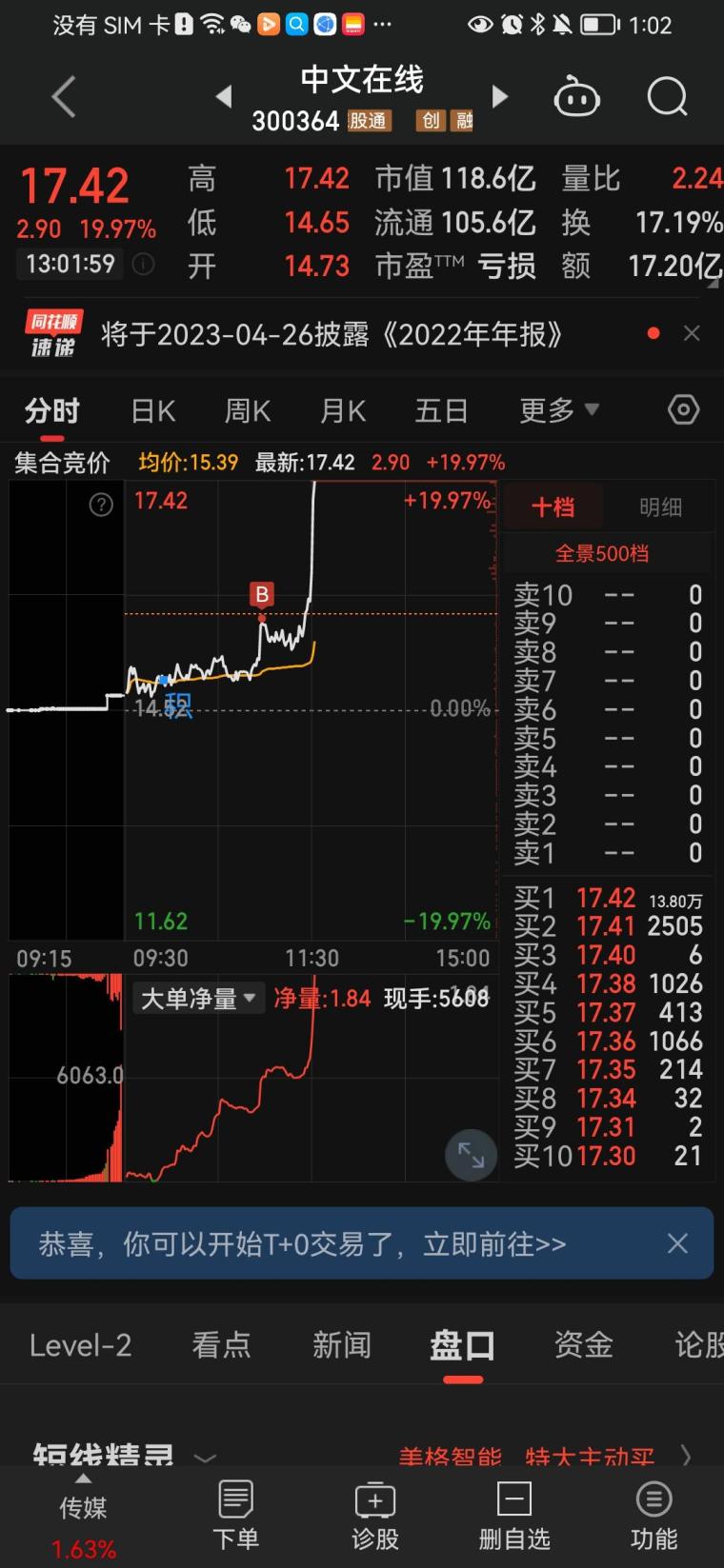This screenshot has width=724, height=1568.
Task: Switch to the 周K chart tab
Action: [248, 411]
